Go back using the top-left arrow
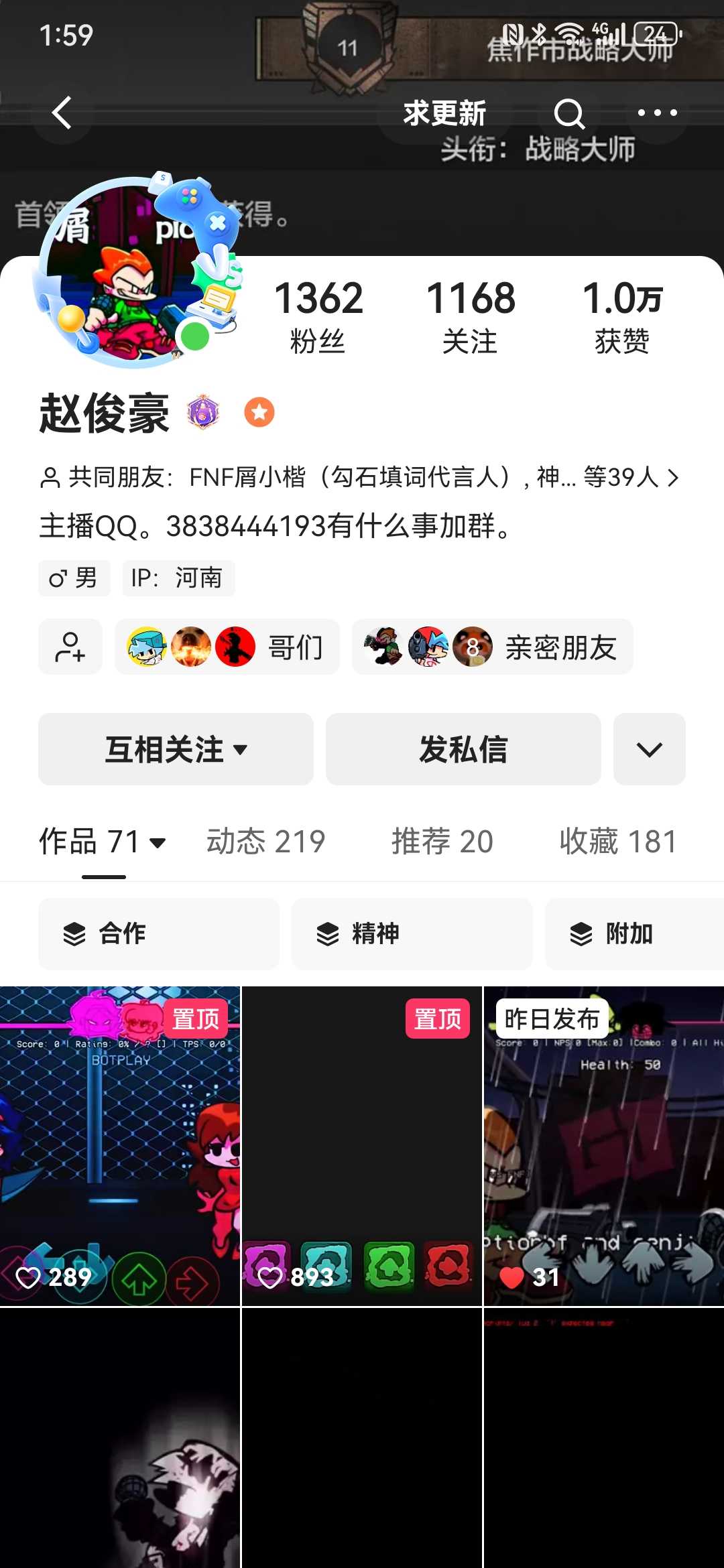The height and width of the screenshot is (1568, 724). 62,113
